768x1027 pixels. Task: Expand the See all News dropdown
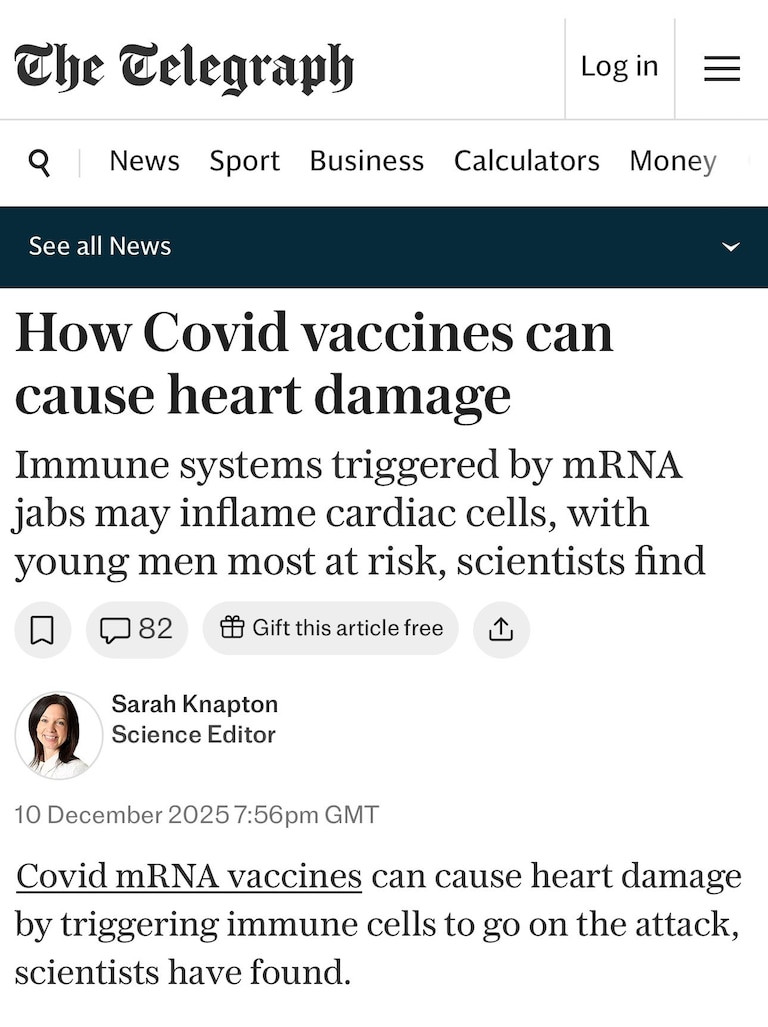[731, 247]
